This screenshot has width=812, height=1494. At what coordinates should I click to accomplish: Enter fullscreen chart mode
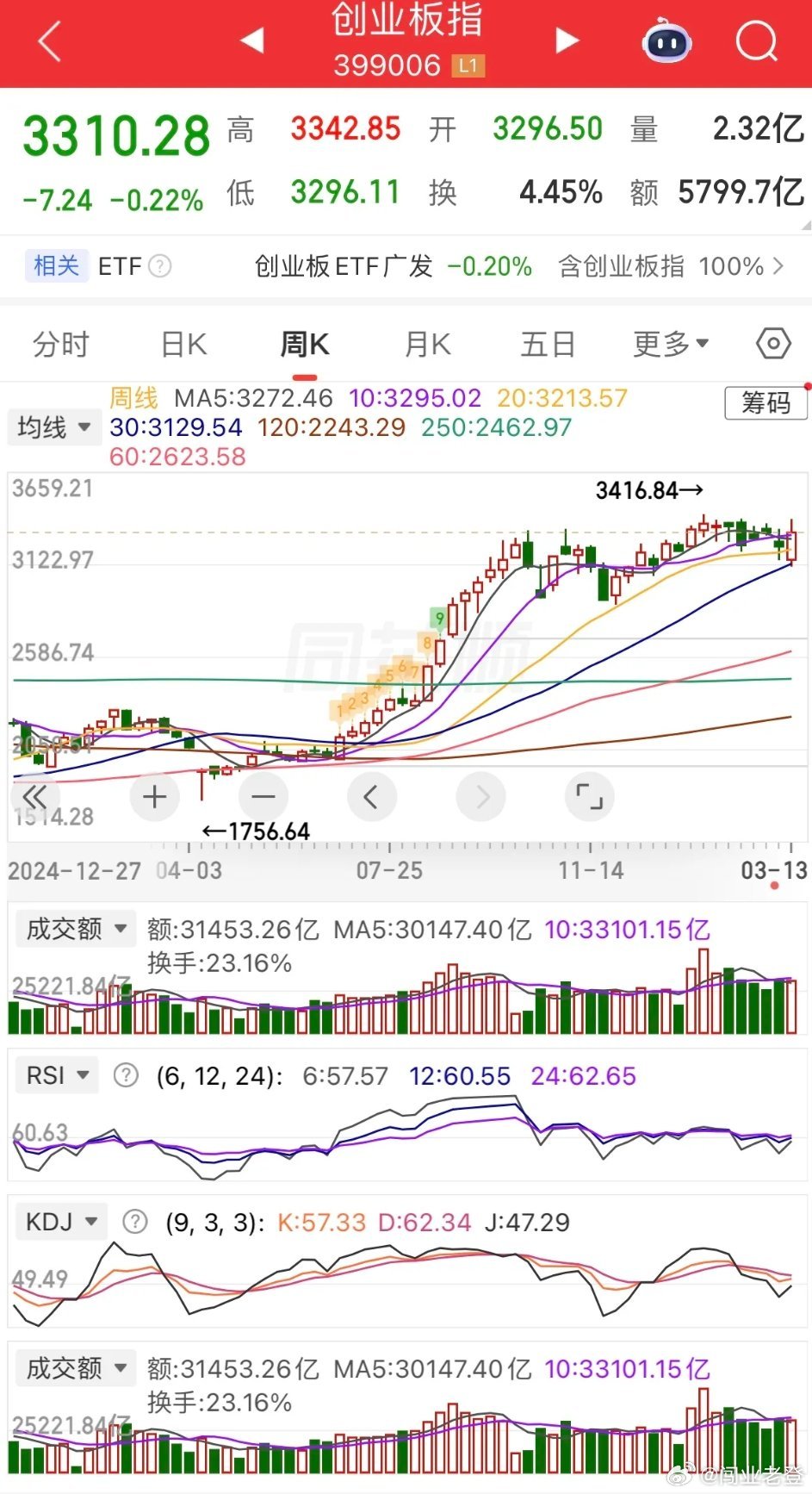[x=589, y=797]
